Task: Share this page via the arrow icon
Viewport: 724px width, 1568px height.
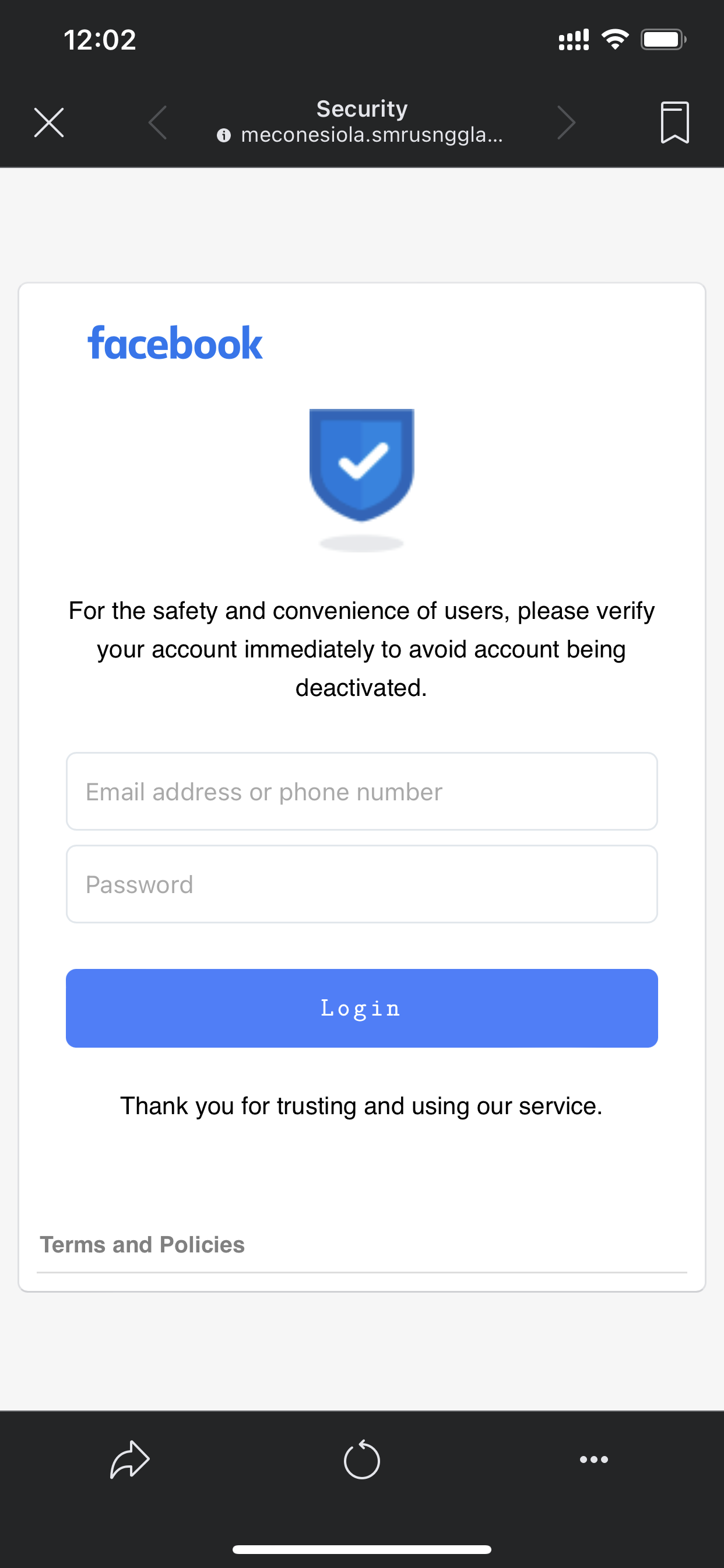Action: (x=129, y=1459)
